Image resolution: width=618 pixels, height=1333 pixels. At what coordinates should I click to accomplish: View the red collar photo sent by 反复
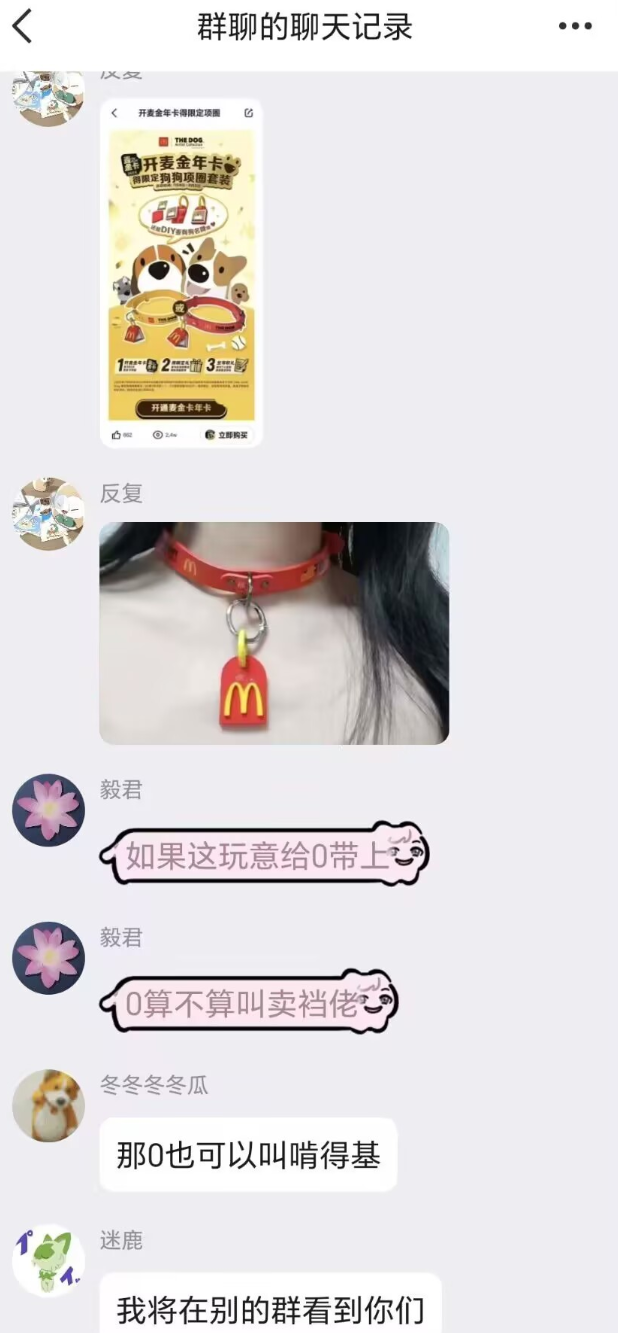coord(274,633)
